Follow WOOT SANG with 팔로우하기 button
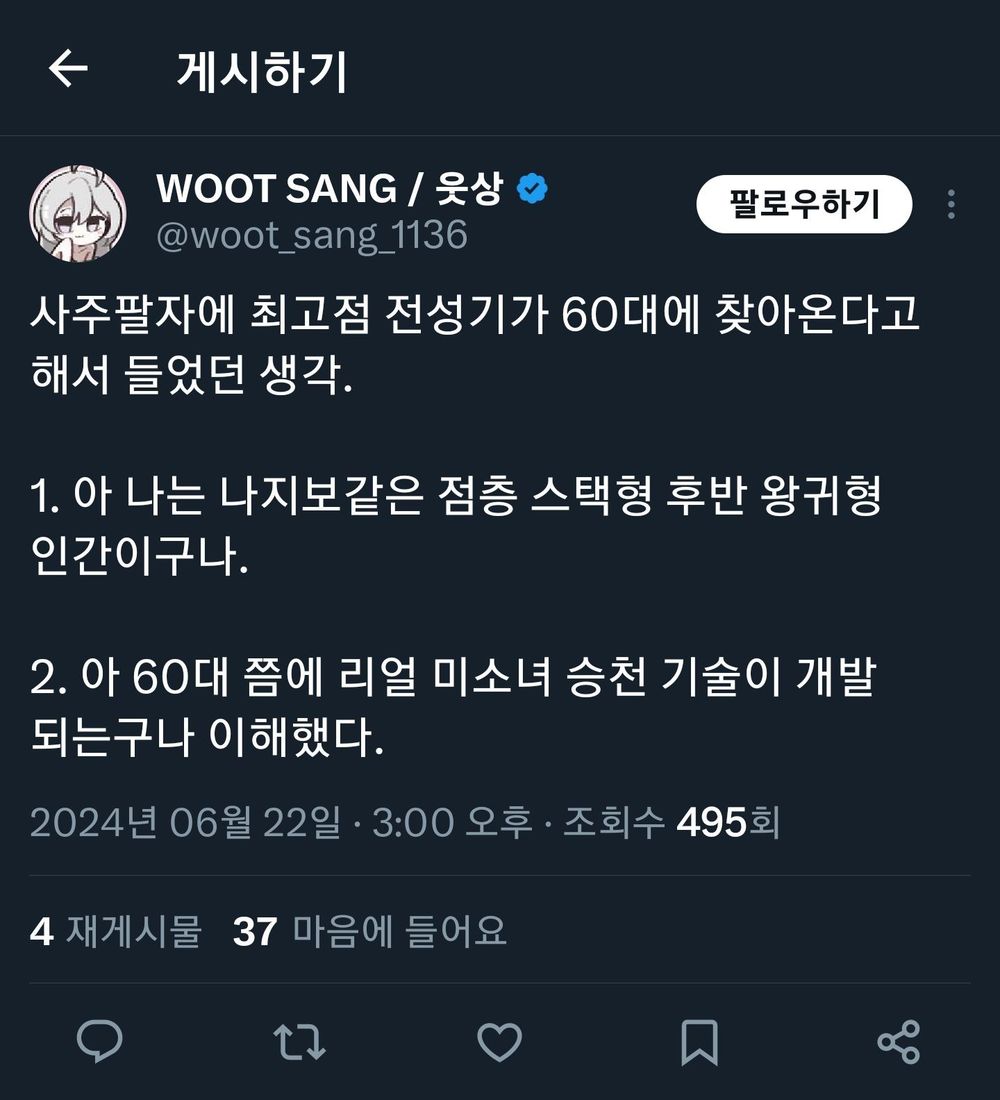Viewport: 1000px width, 1100px height. [804, 204]
